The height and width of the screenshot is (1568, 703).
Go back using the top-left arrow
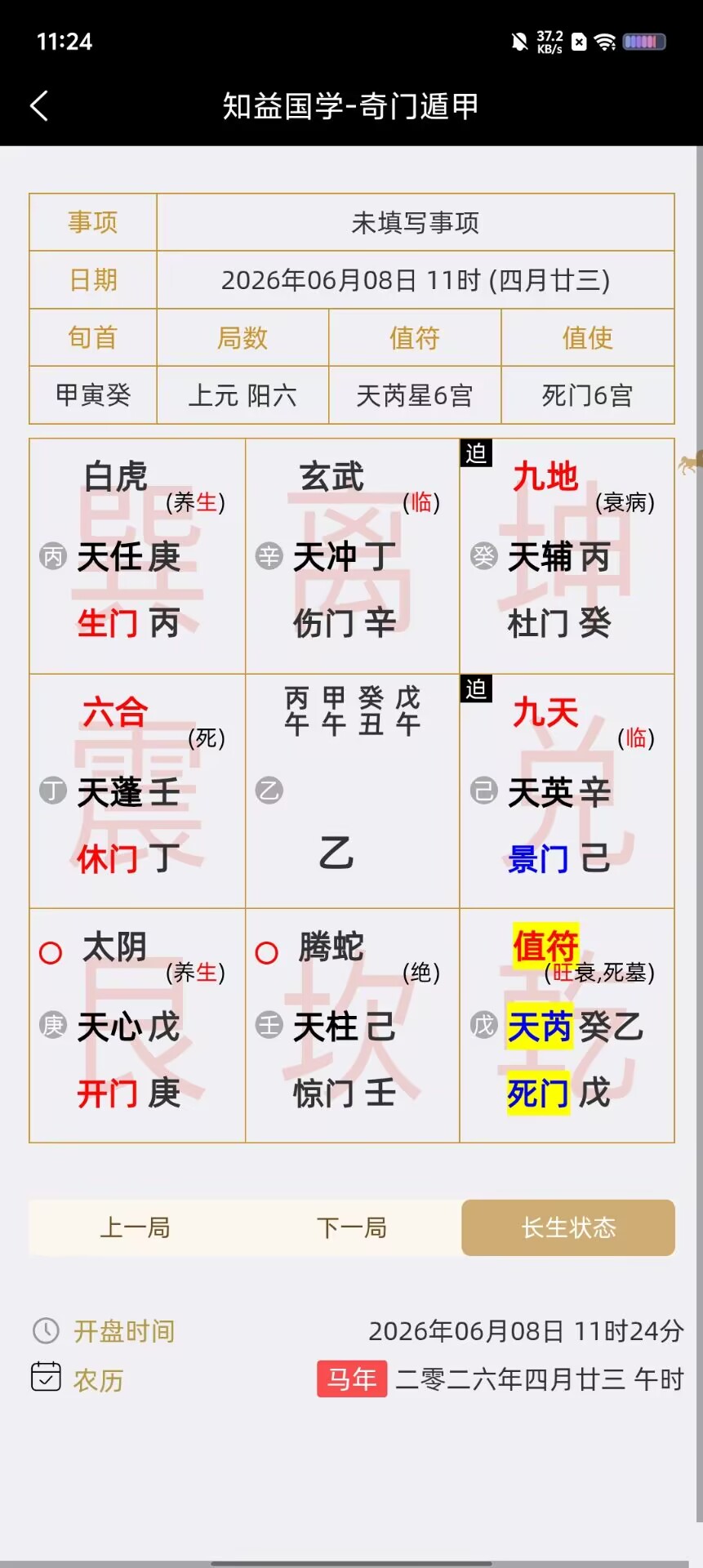(38, 105)
